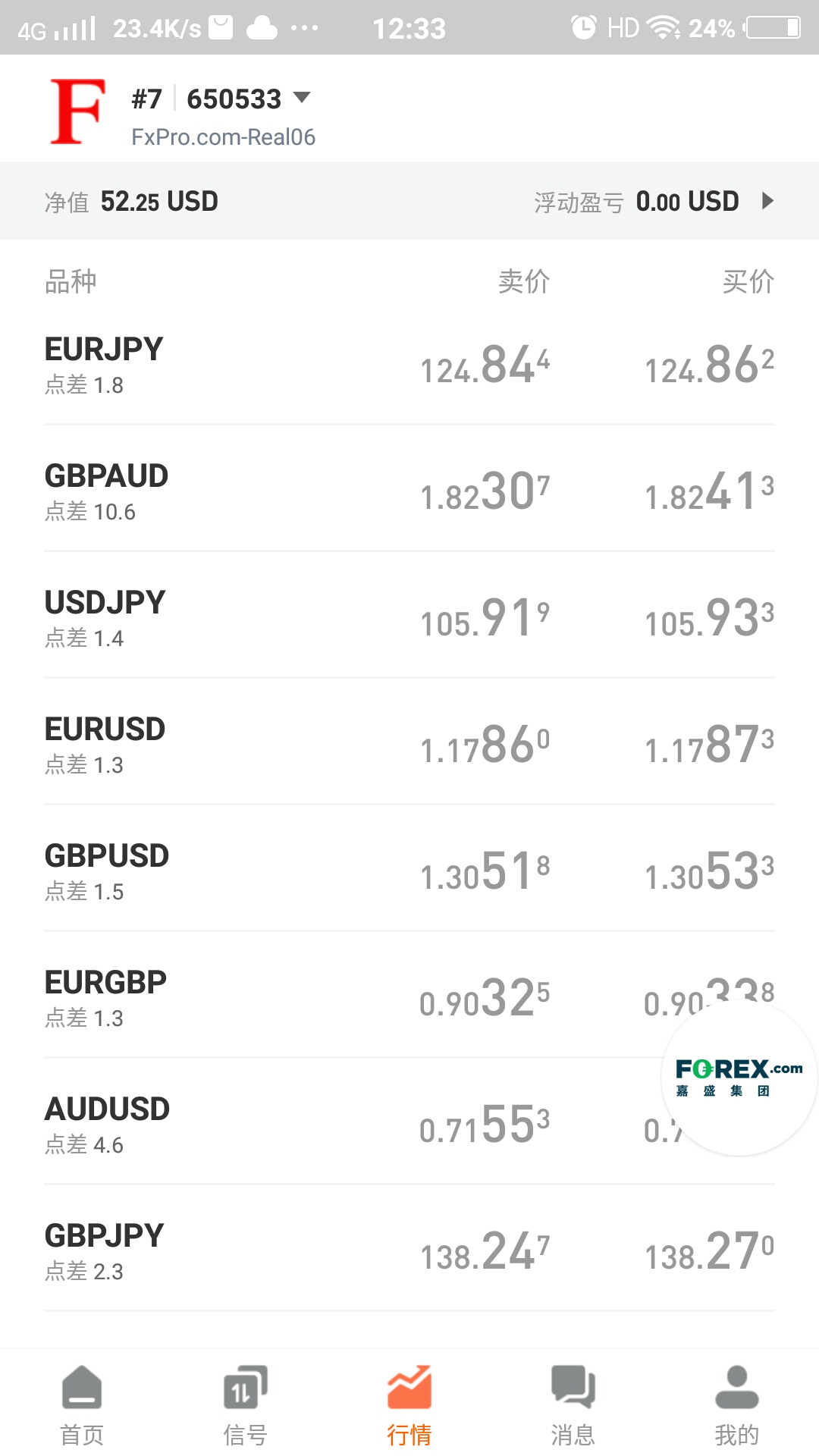Open the GBPAUD quote row
Viewport: 819px width, 1456px height.
[x=409, y=491]
